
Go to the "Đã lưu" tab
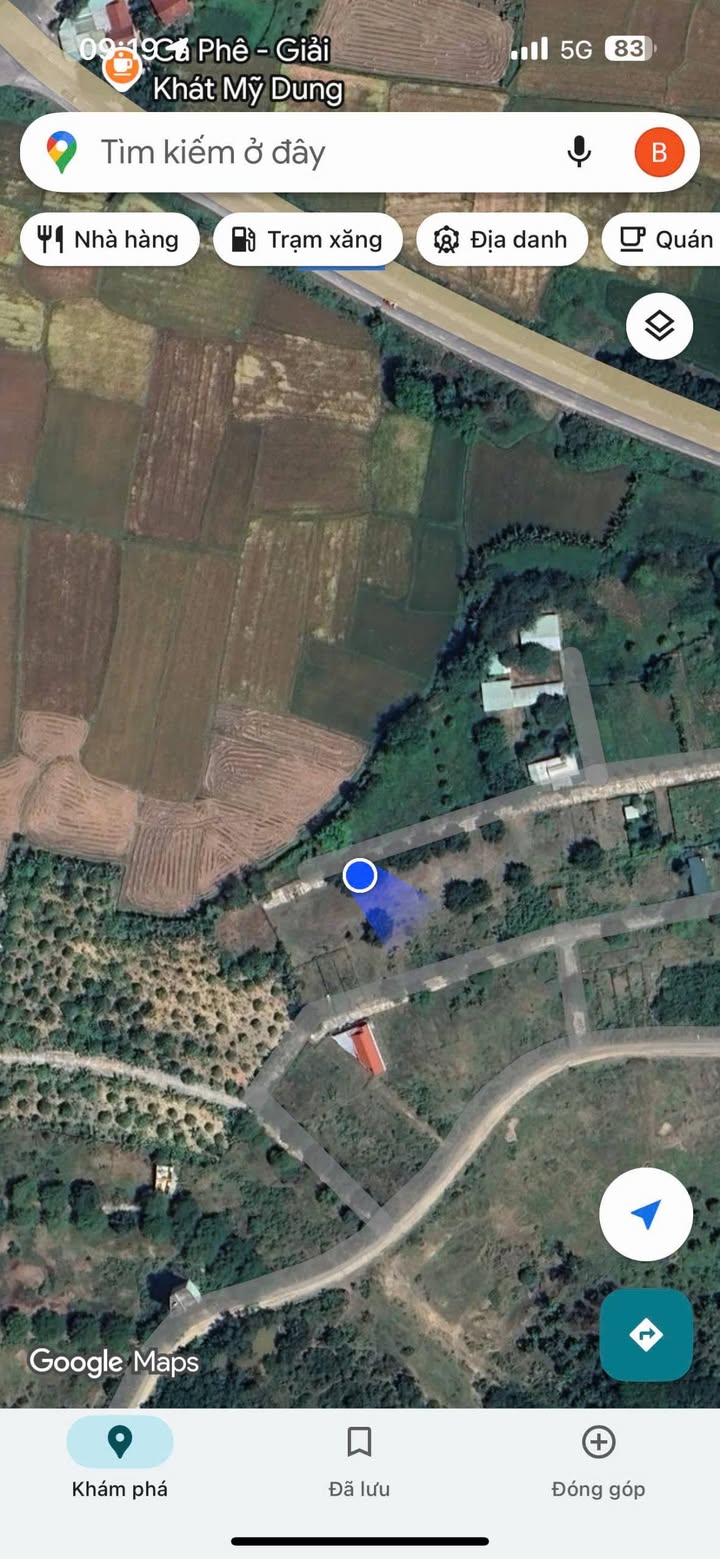coord(359,1461)
